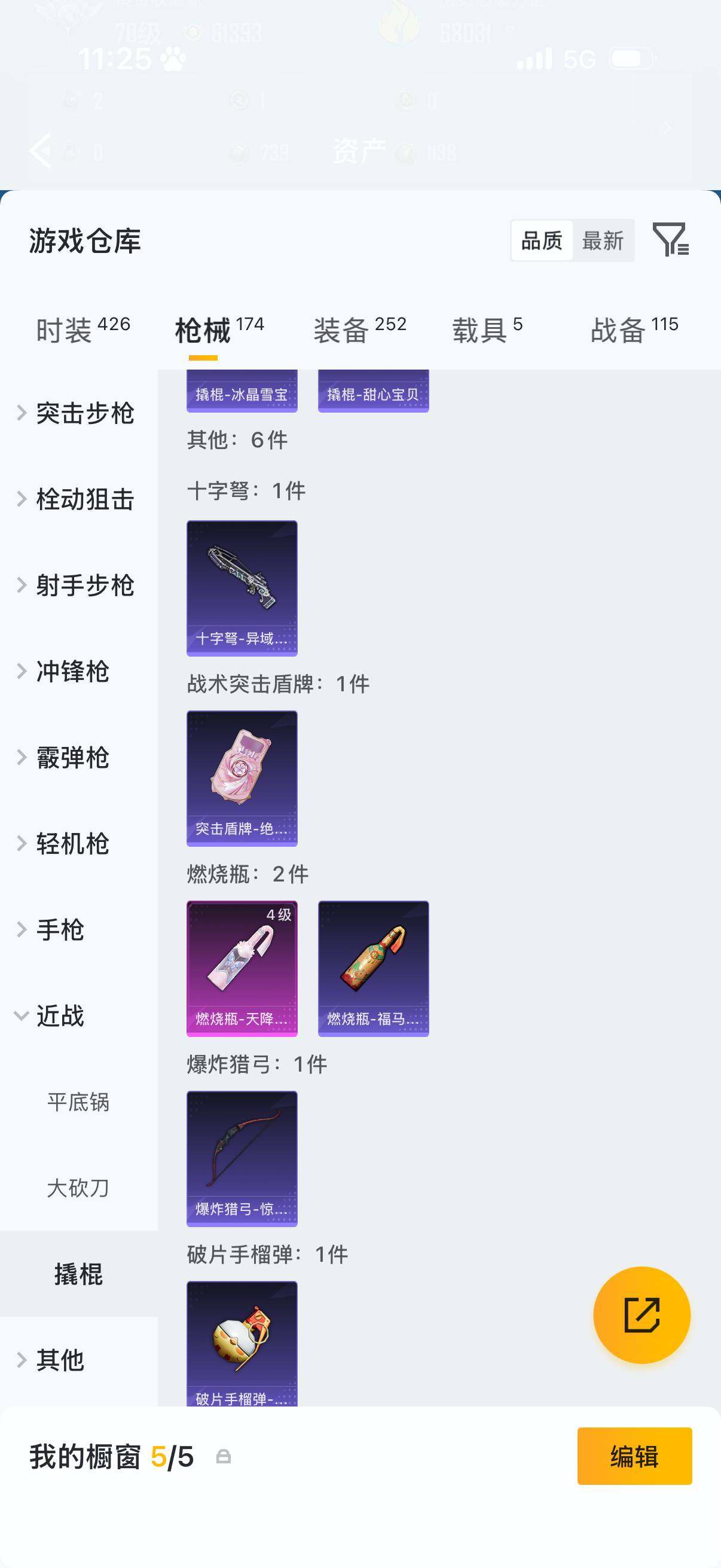Open the 突击盾牌-绝 shield item
Image resolution: width=721 pixels, height=1568 pixels.
[x=242, y=781]
